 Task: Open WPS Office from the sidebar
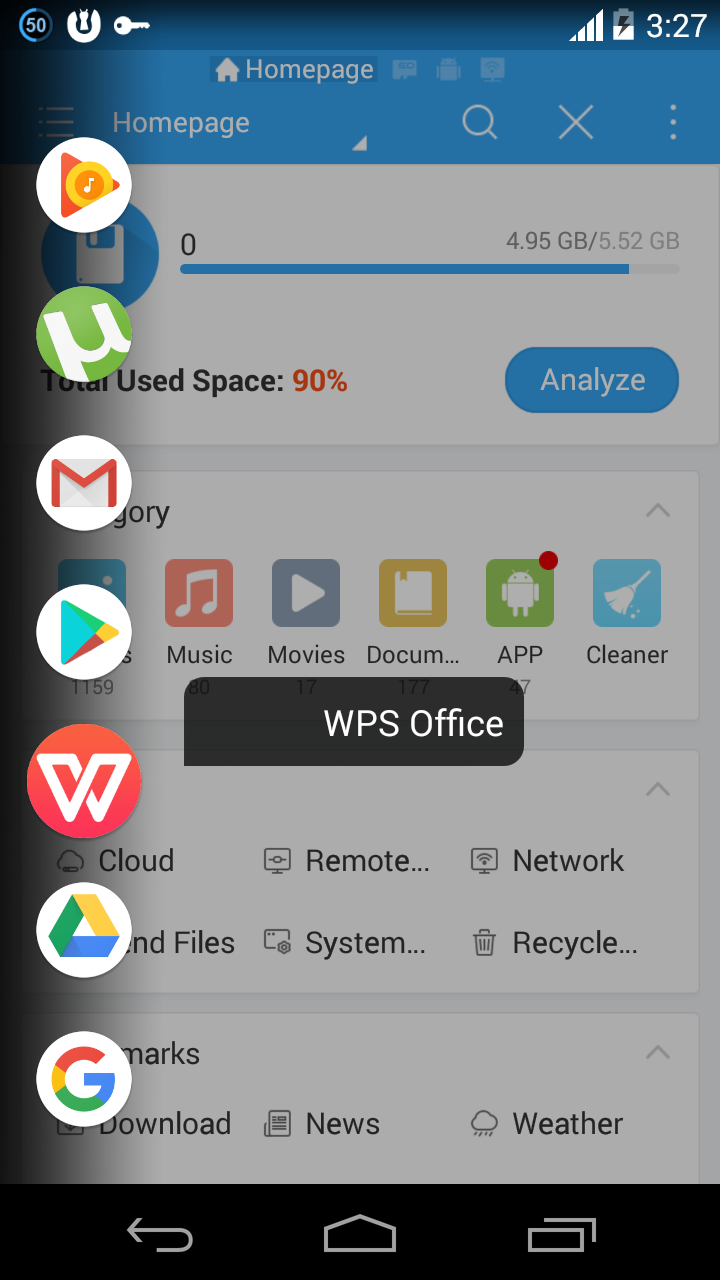point(84,781)
